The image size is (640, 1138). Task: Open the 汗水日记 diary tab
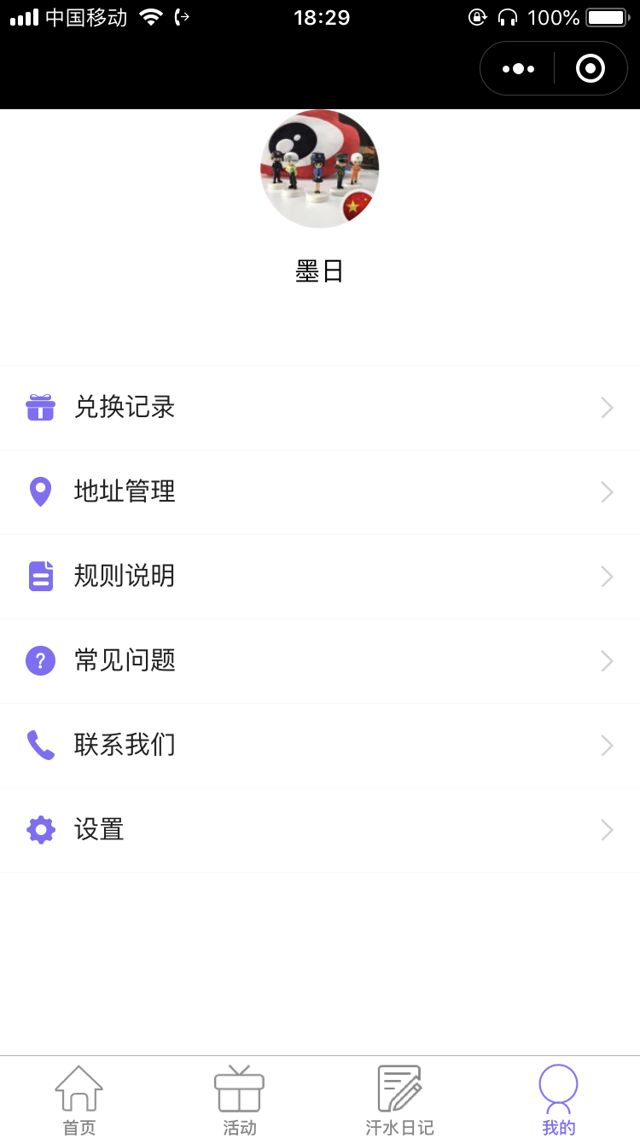pyautogui.click(x=399, y=1100)
